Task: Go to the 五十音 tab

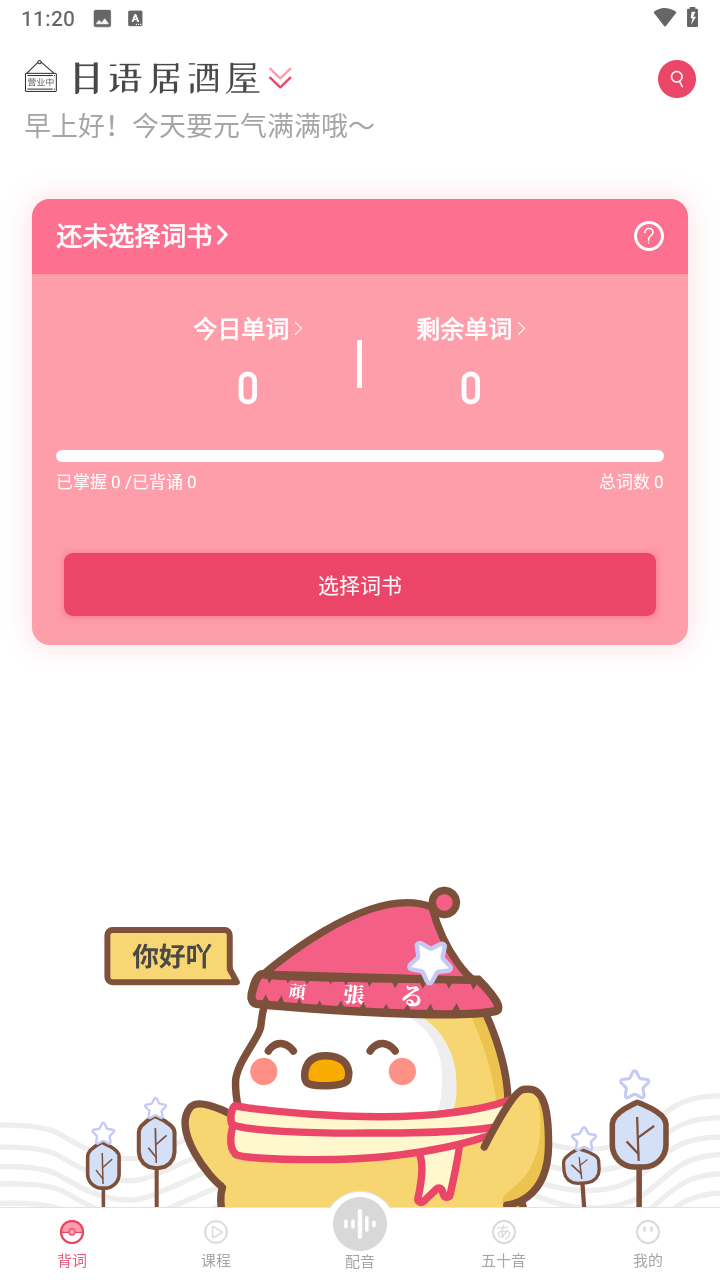Action: point(504,1243)
